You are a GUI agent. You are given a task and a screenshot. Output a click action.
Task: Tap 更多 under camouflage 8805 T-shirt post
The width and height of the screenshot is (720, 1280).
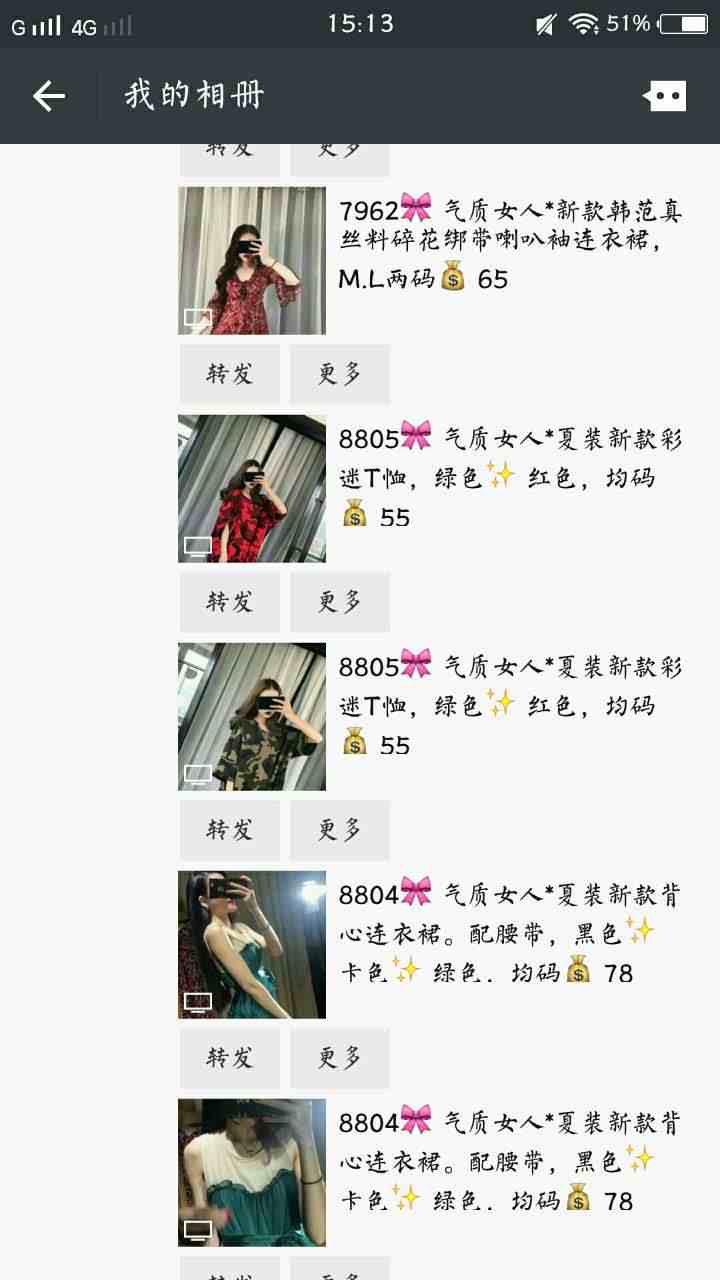340,830
